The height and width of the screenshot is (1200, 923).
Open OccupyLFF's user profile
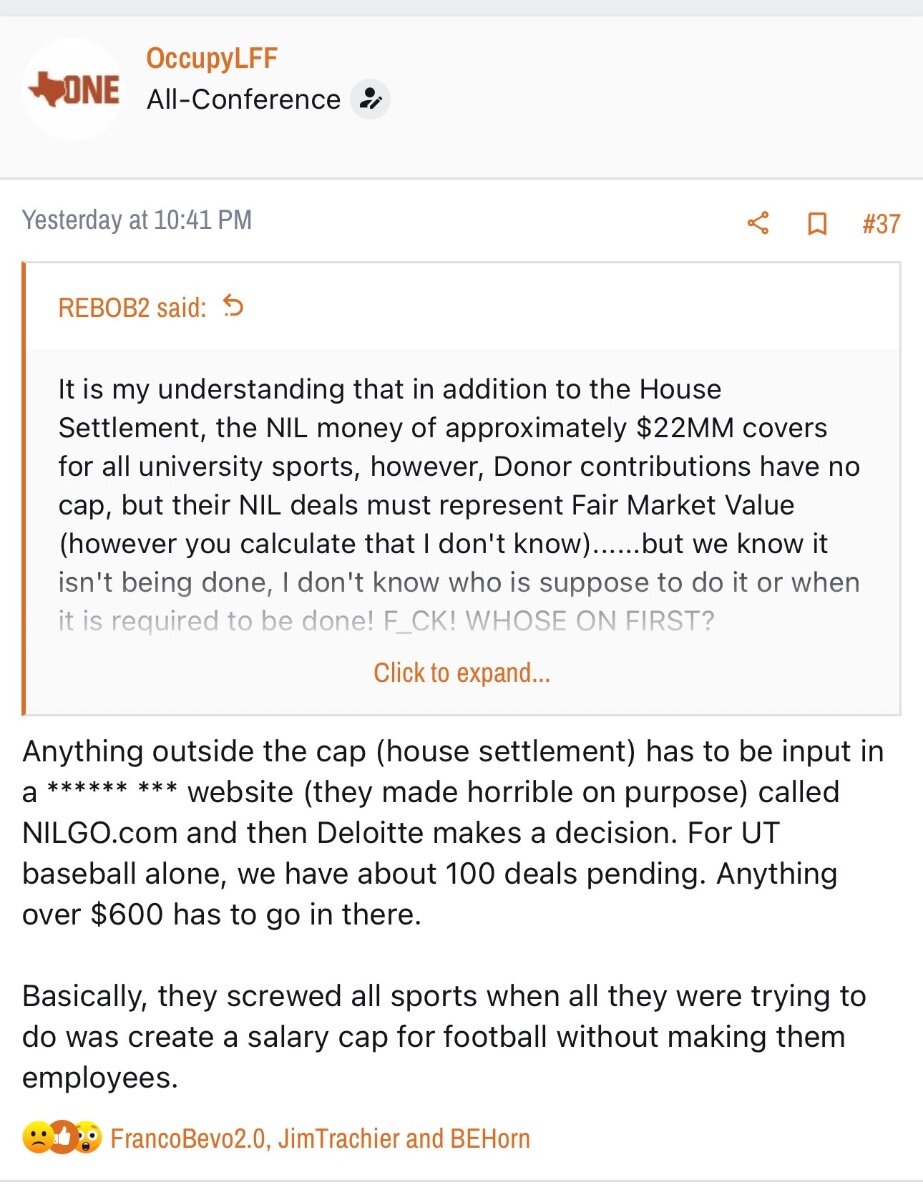click(211, 59)
